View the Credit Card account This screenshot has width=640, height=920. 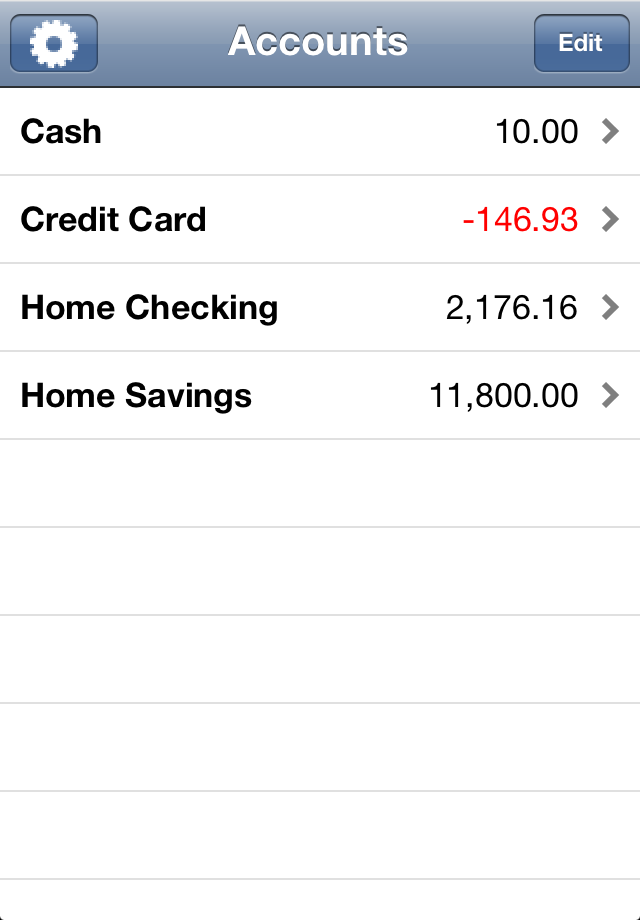320,220
